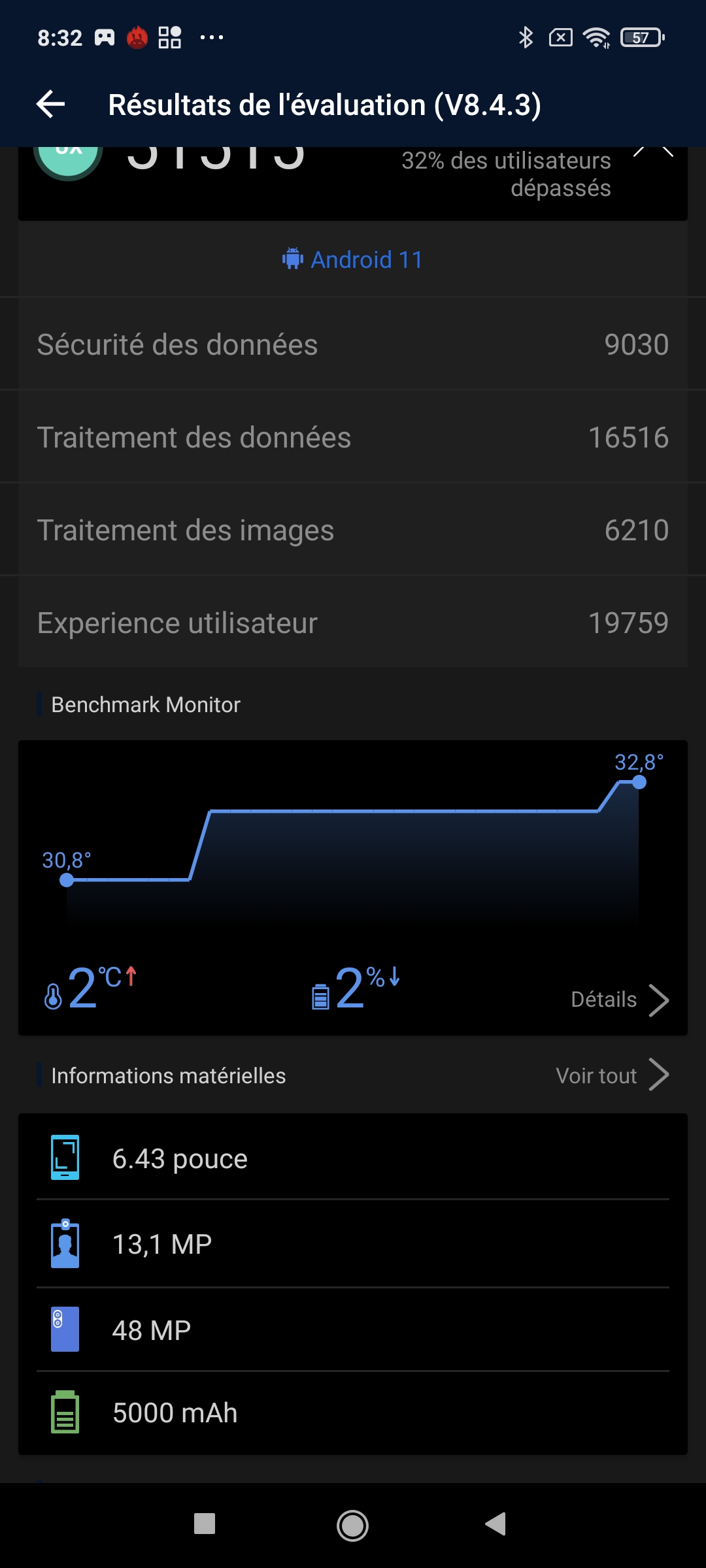The width and height of the screenshot is (706, 1568).
Task: Open Benchmark Monitor Détails
Action: (x=619, y=1000)
